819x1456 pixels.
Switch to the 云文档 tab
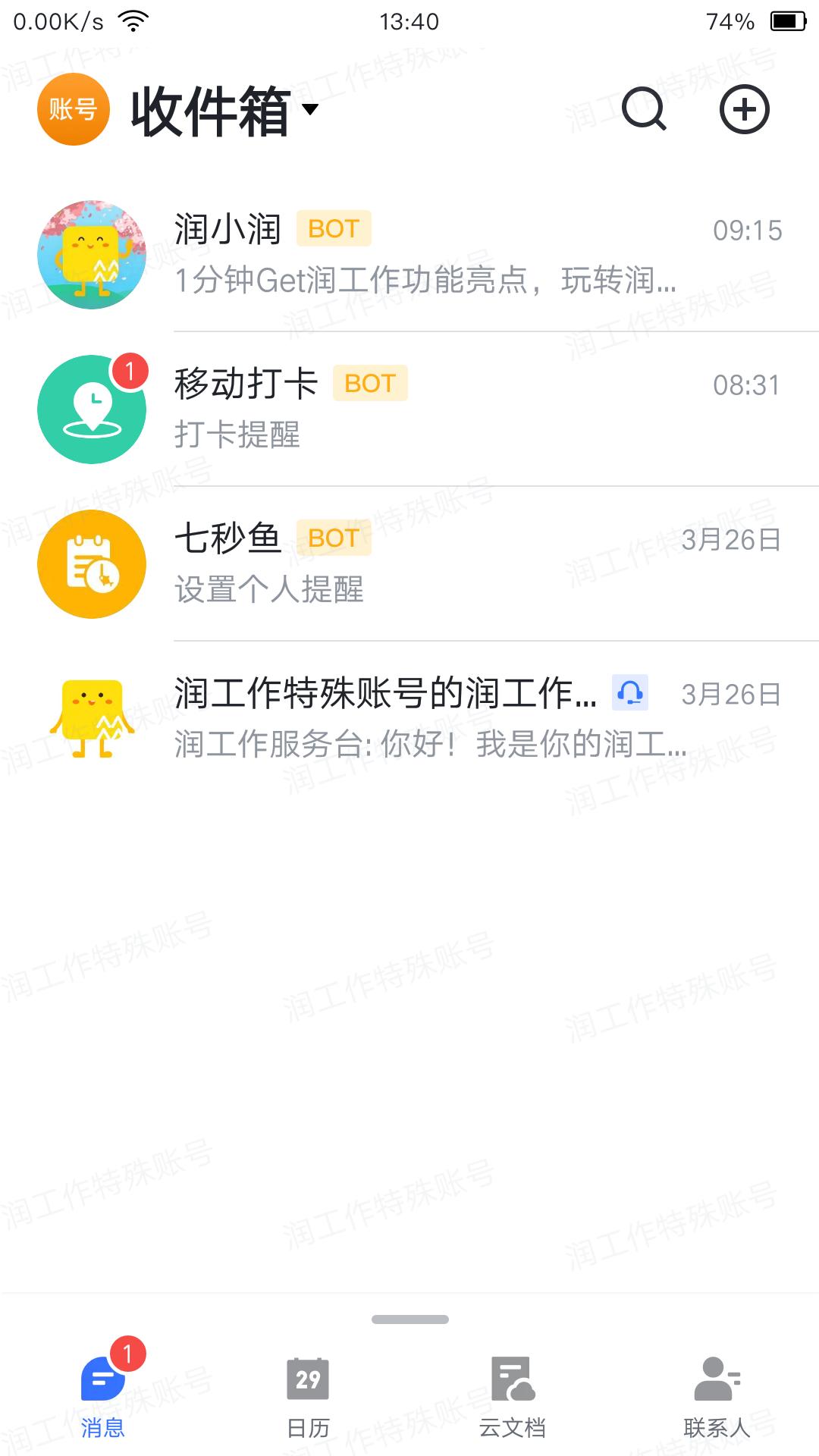[x=513, y=1395]
